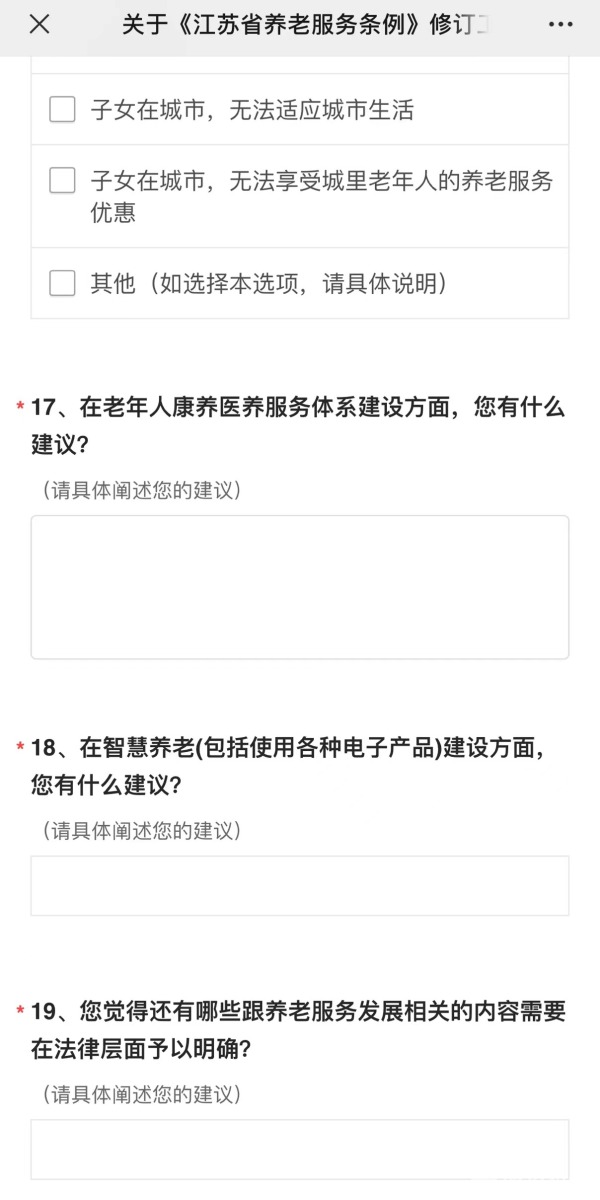The width and height of the screenshot is (600, 1200).
Task: Close the survey webpage
Action: [x=39, y=25]
